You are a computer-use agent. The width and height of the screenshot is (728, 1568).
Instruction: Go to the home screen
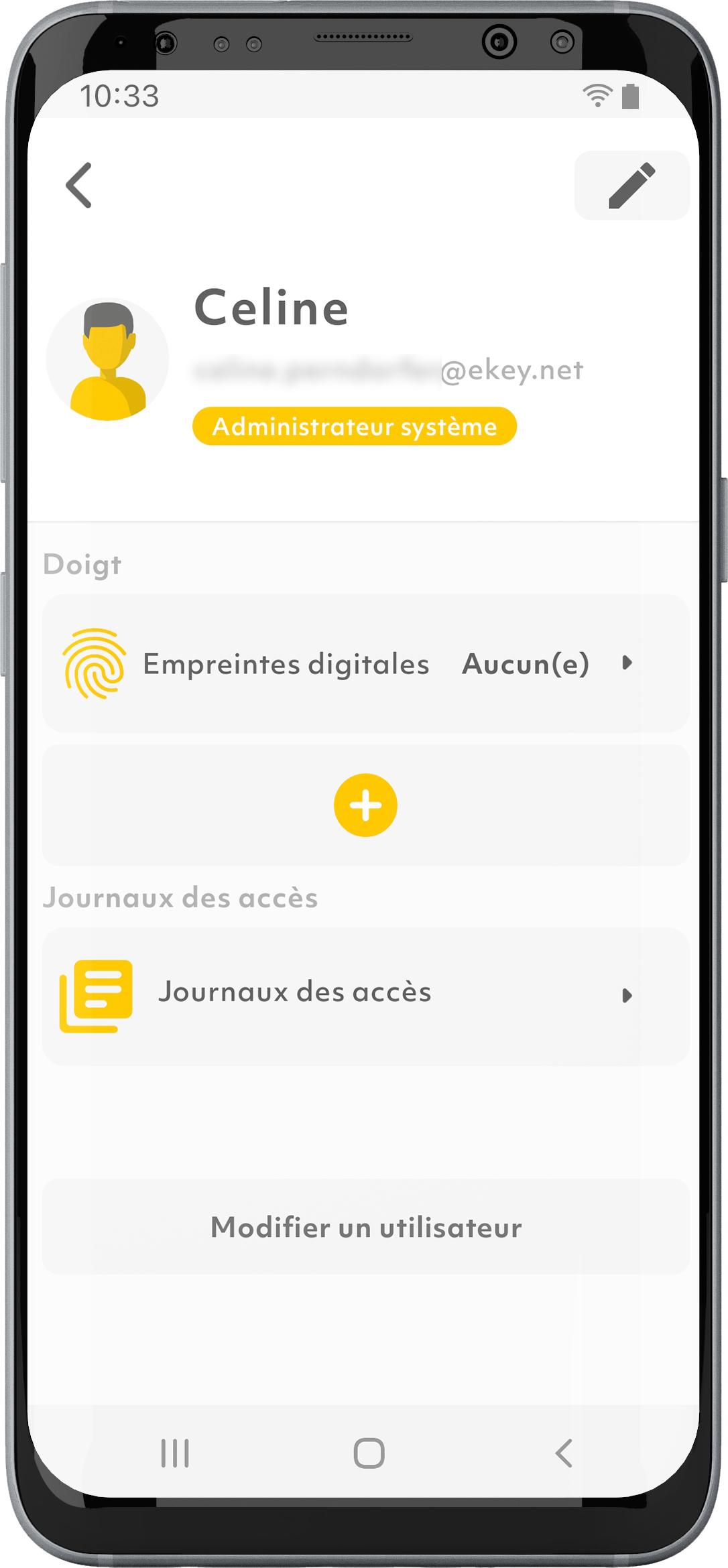pos(369,1453)
